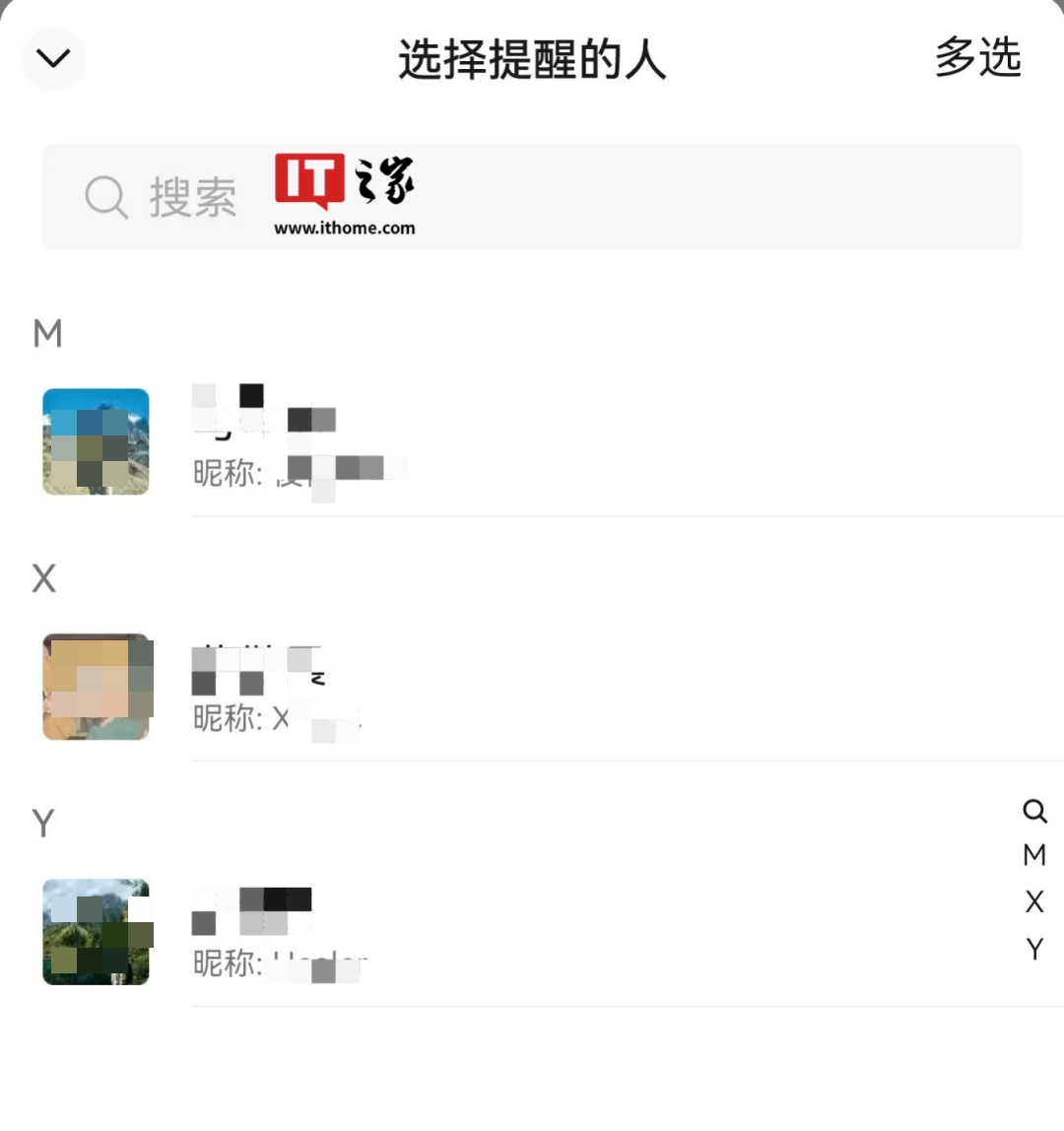This screenshot has width=1064, height=1131.
Task: Tap 多选 to enable multi-select
Action: (977, 58)
